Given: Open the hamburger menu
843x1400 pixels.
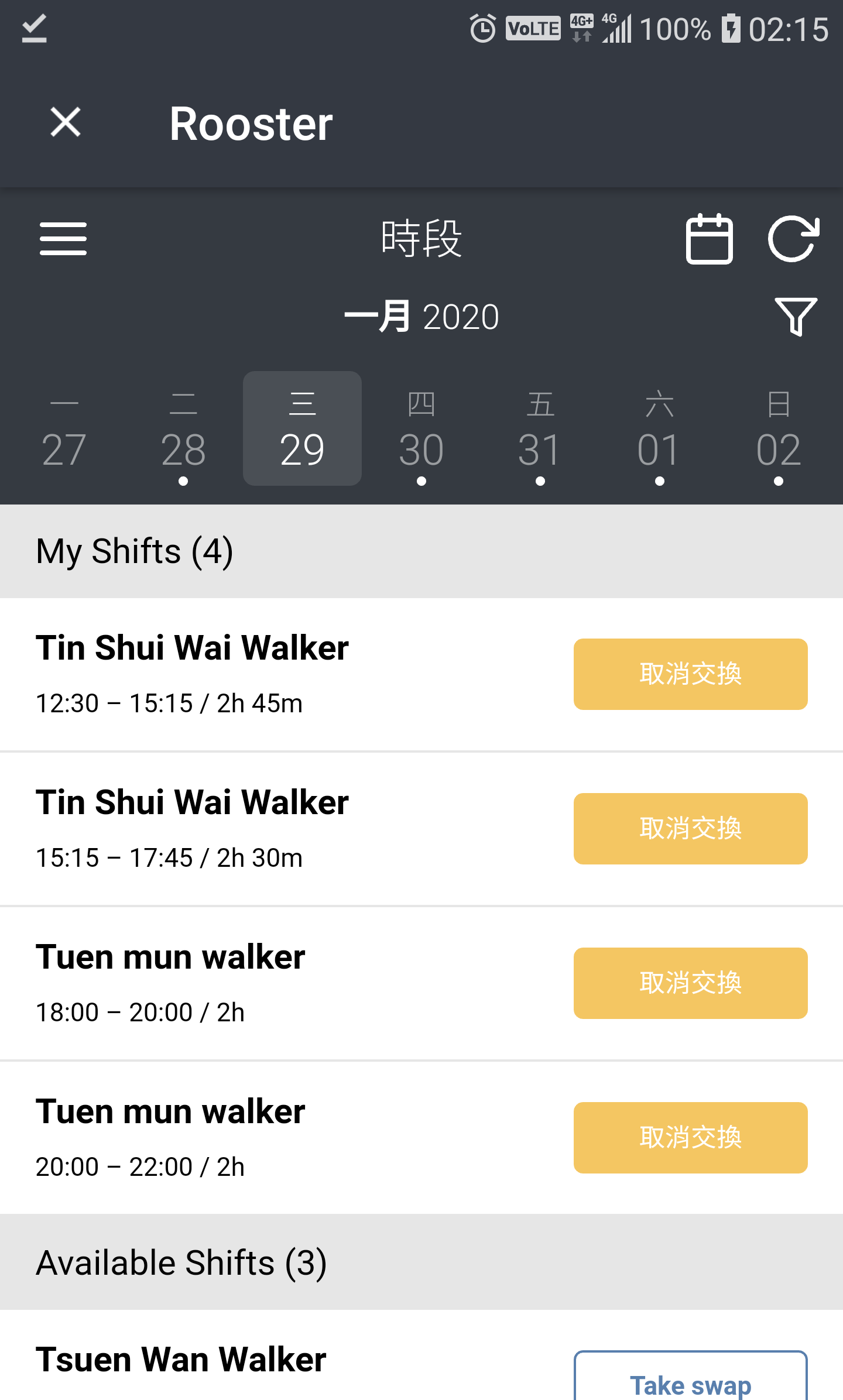Looking at the screenshot, I should coord(63,238).
